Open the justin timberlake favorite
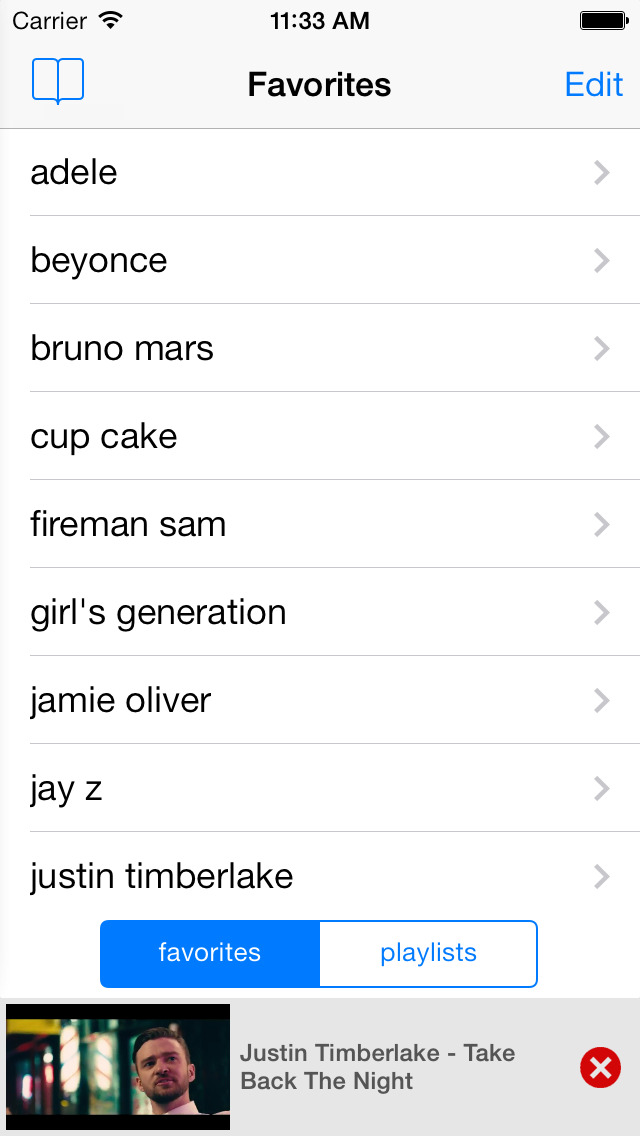The width and height of the screenshot is (640, 1136). [320, 875]
